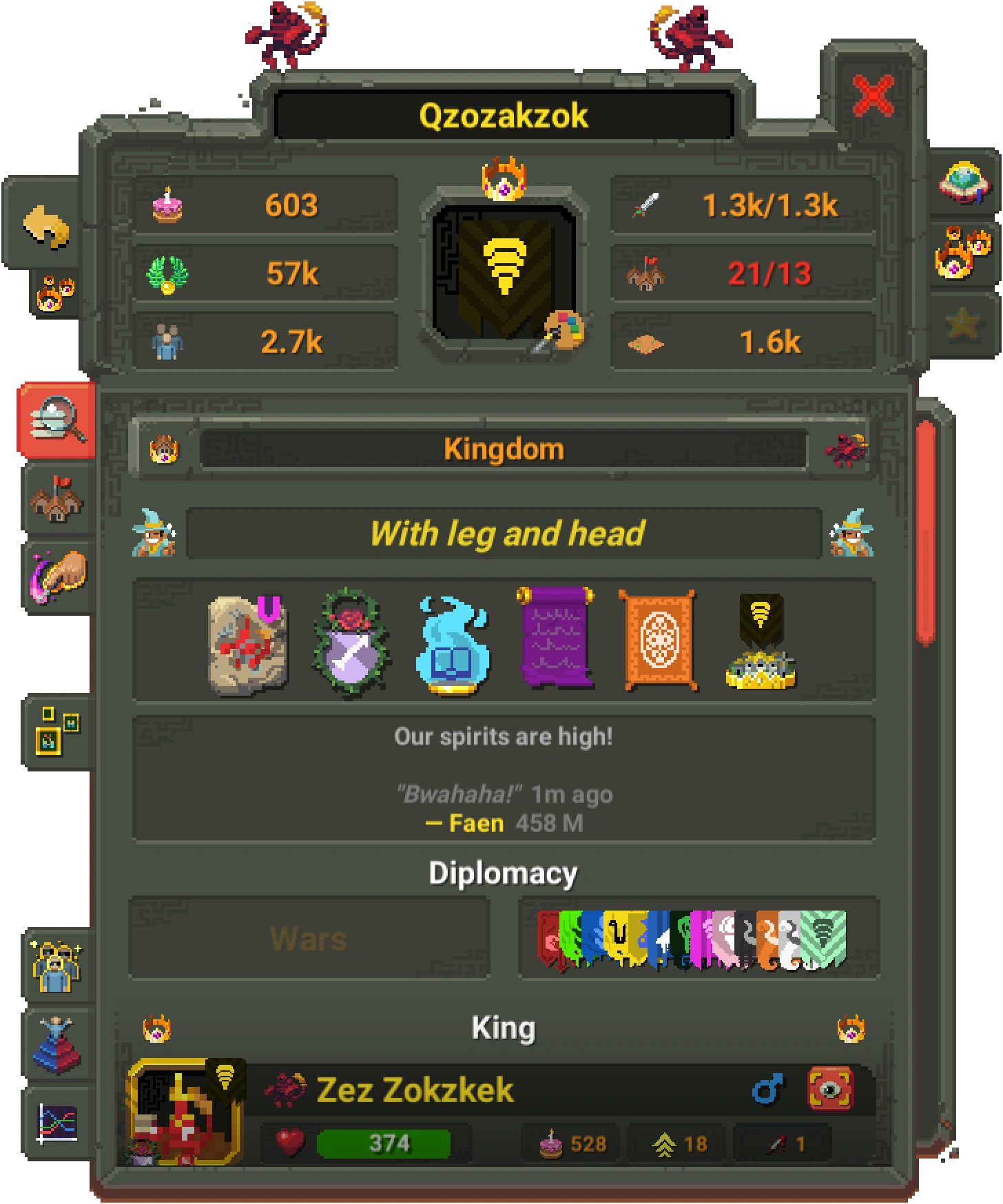Edit the kingdom name Qzozakzok
The height and width of the screenshot is (1204, 1003).
(x=504, y=115)
